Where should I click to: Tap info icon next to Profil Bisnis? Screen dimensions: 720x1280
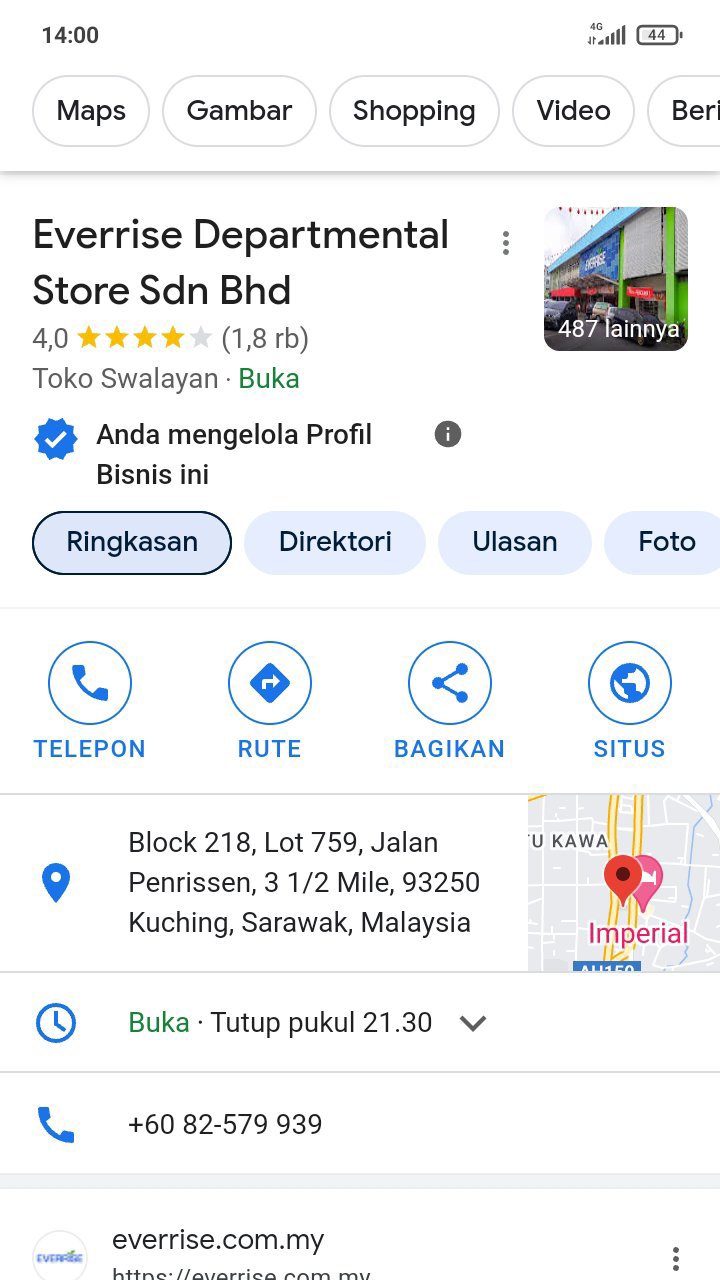[x=448, y=434]
